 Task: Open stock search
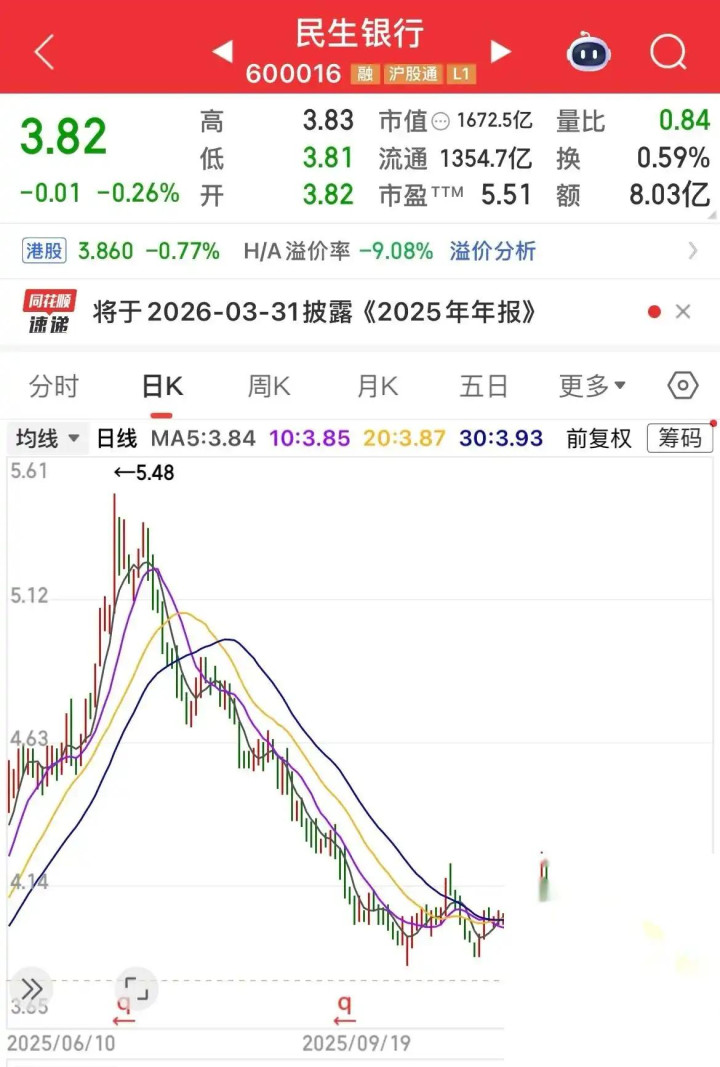pos(668,52)
